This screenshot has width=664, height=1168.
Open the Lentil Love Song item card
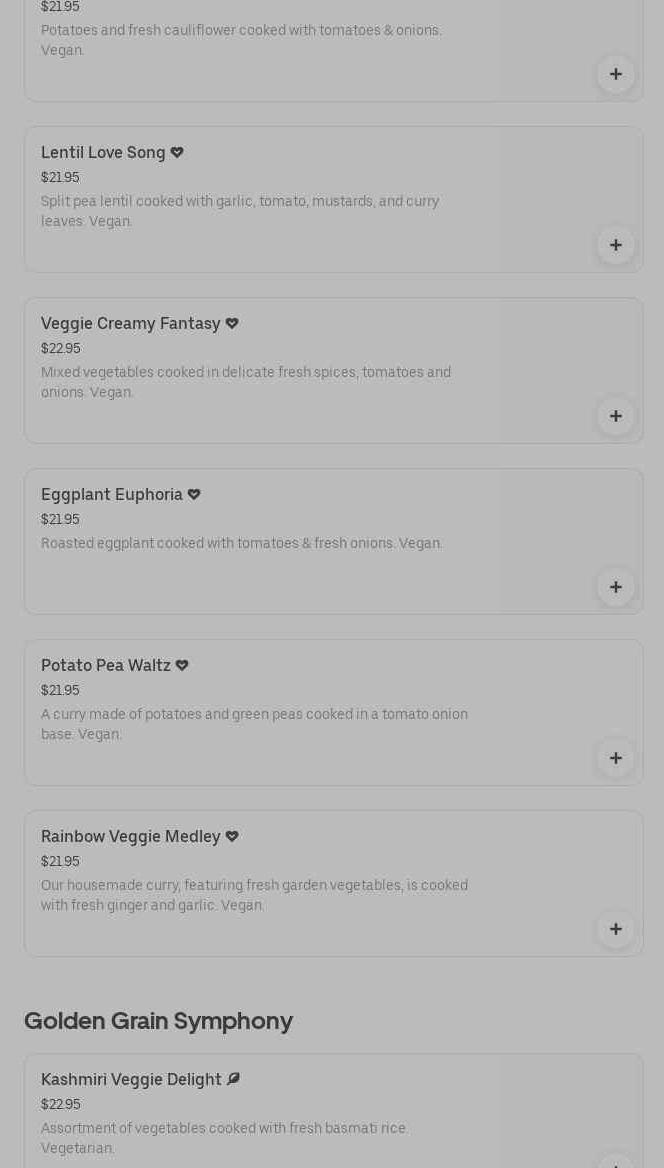[334, 200]
